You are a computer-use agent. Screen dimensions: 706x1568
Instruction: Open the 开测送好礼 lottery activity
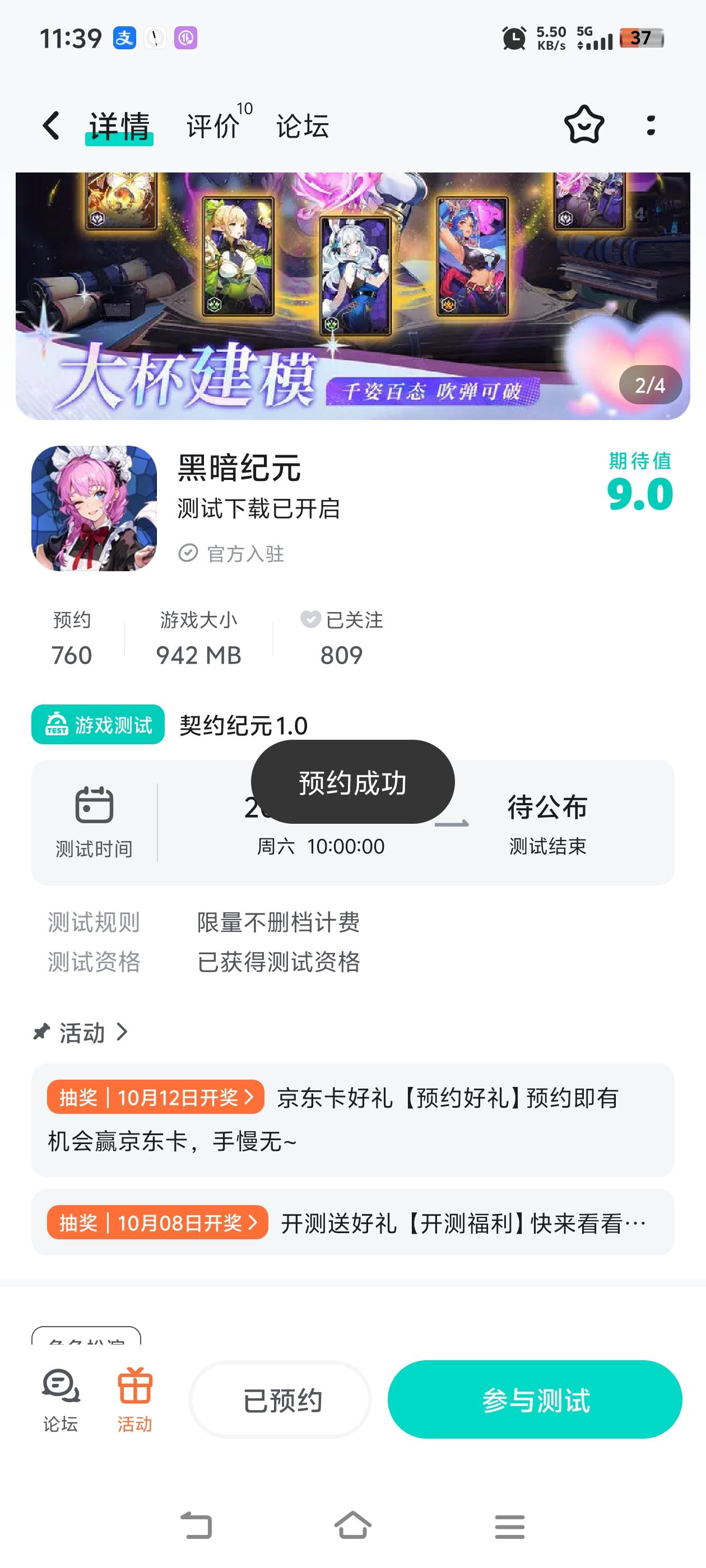352,1222
